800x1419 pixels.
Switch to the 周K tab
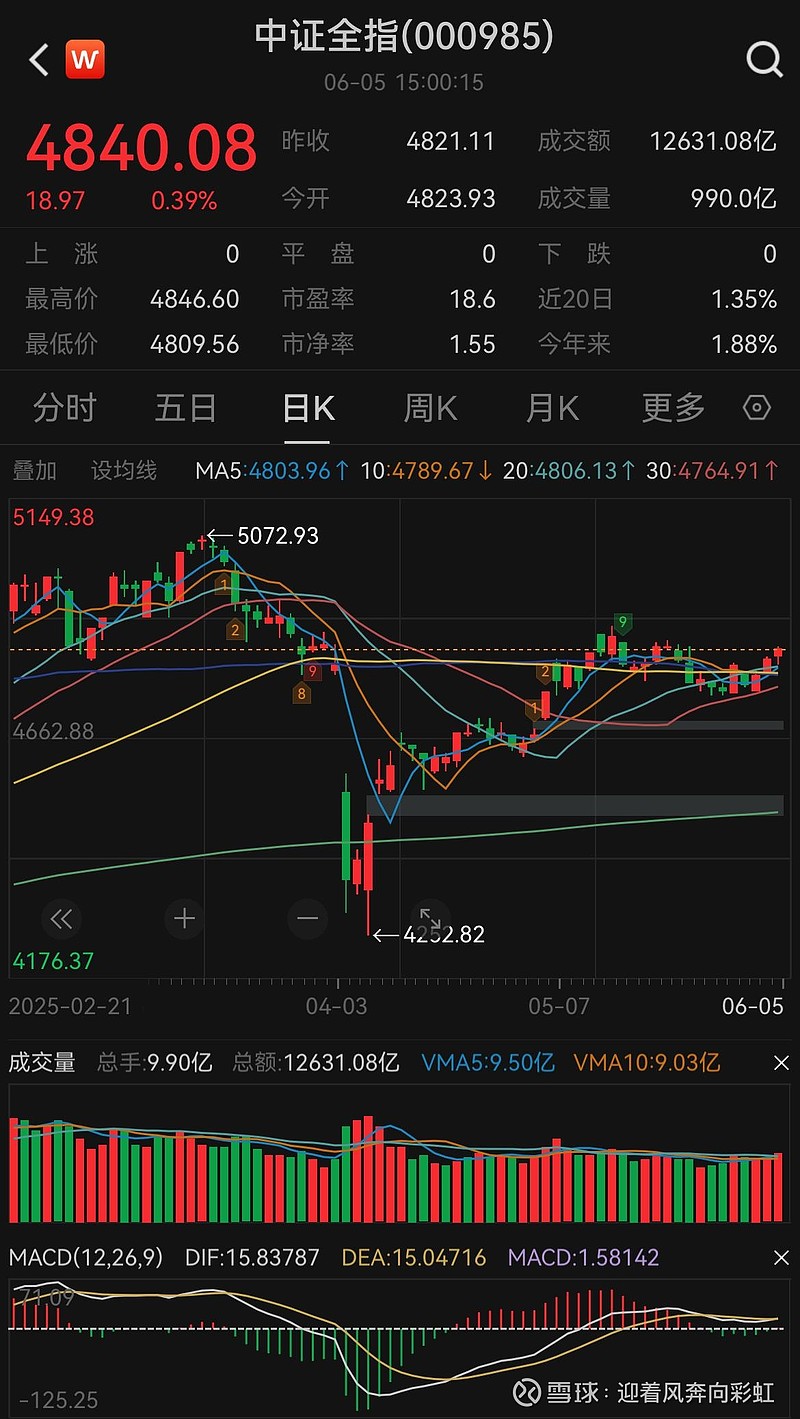[x=429, y=408]
